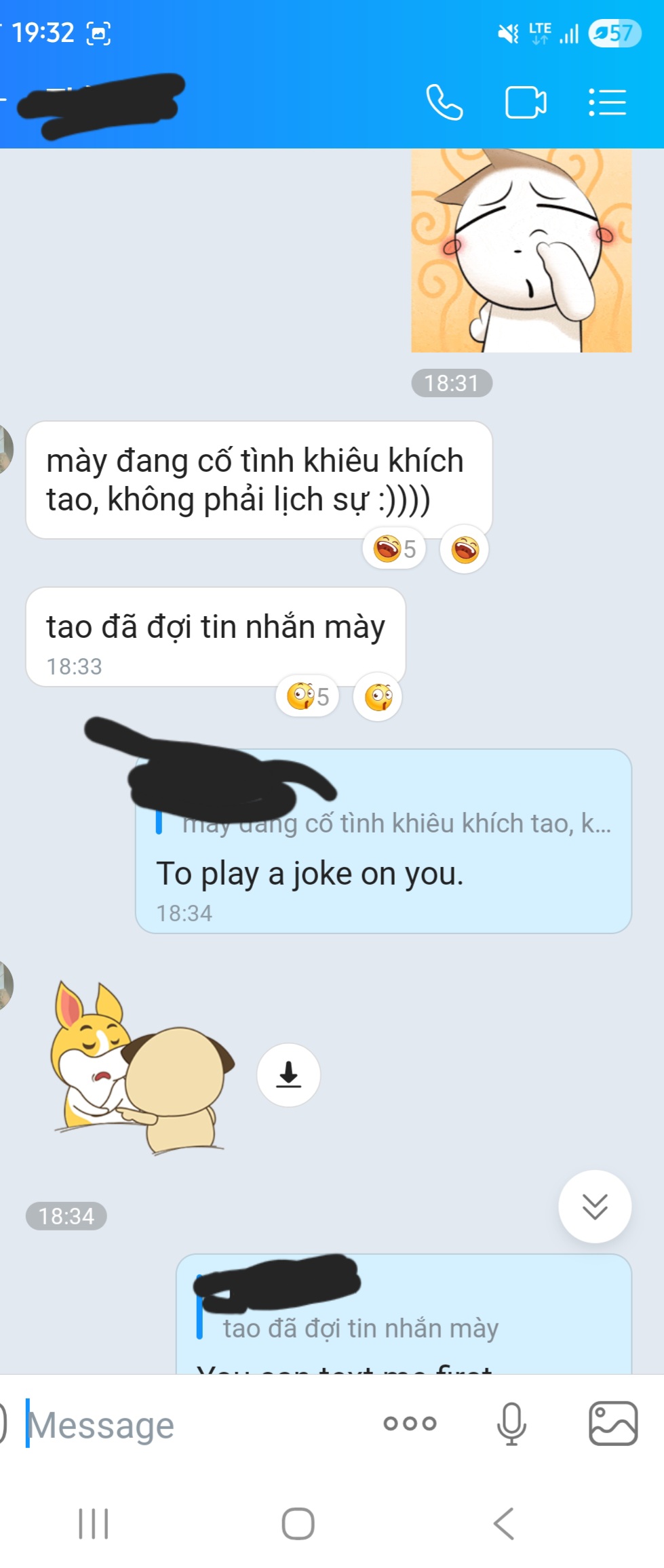Open more attachment options dots
Viewport: 664px width, 1568px height.
(410, 1424)
